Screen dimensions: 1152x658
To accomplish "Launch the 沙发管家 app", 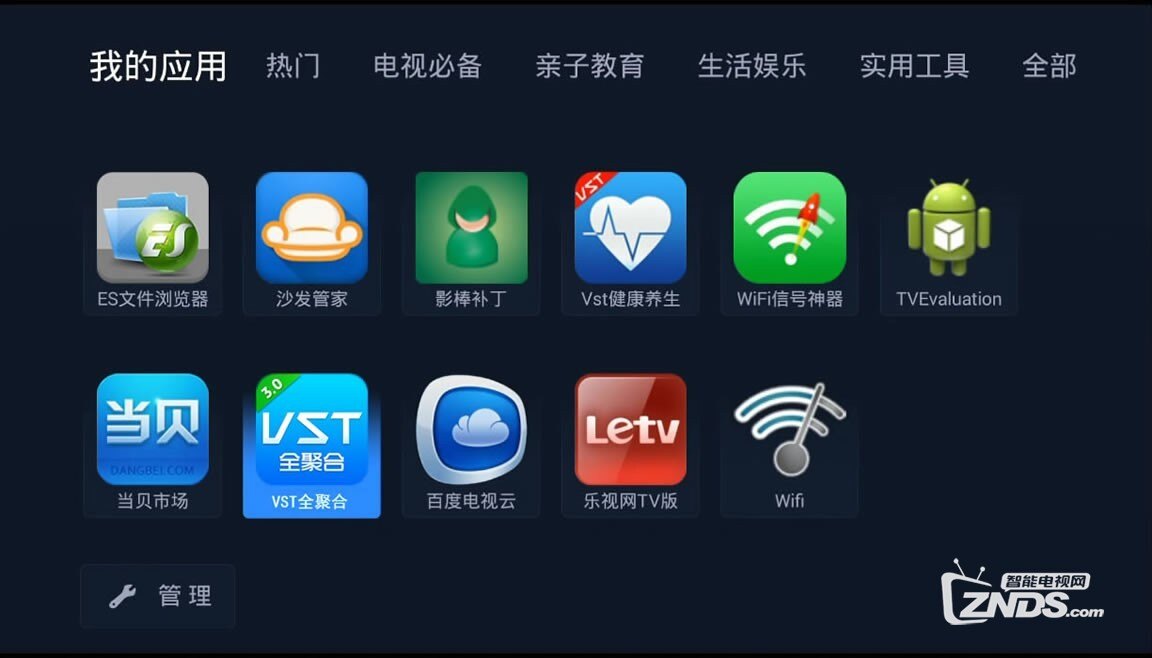I will pyautogui.click(x=311, y=229).
